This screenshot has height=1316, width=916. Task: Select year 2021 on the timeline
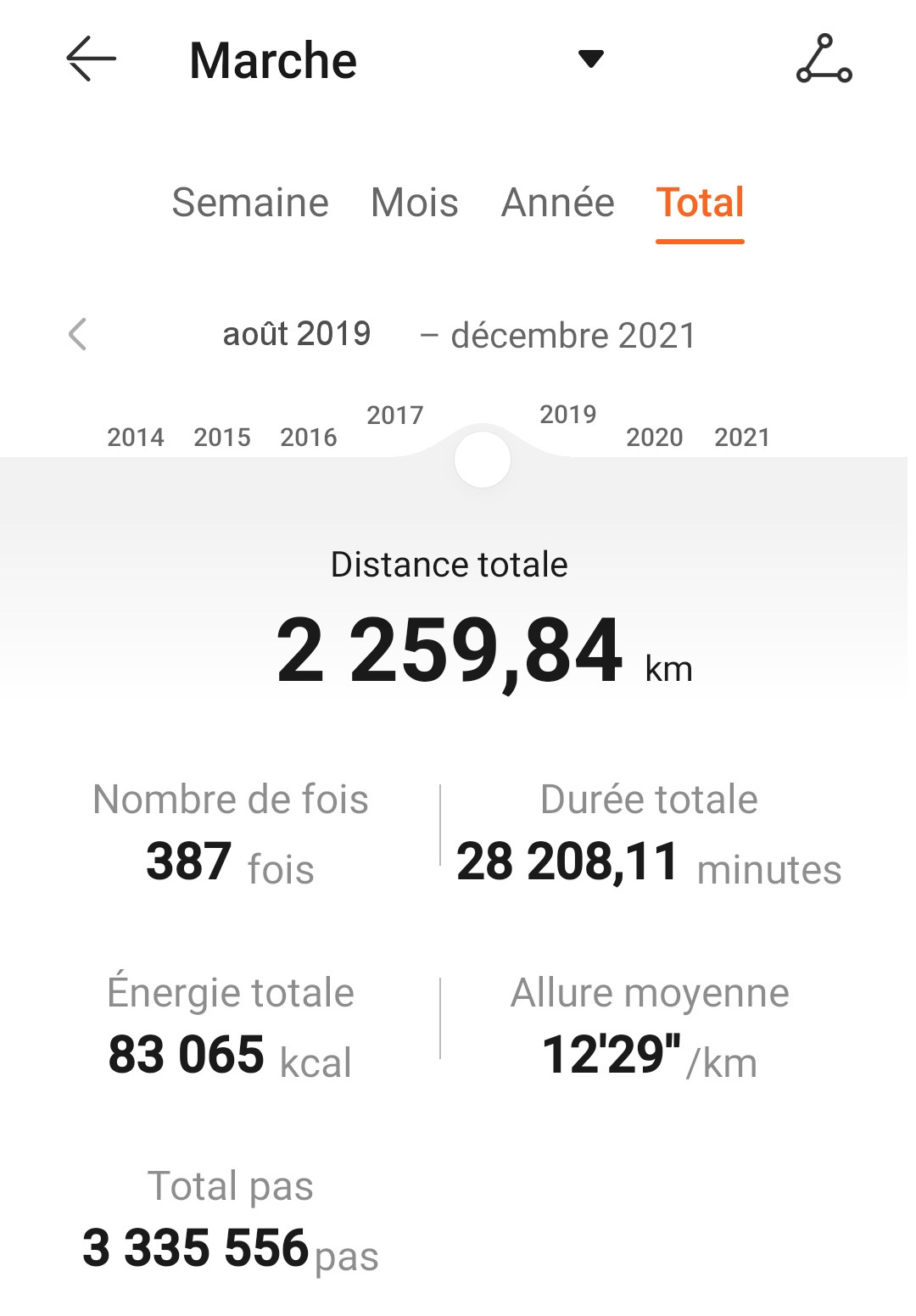[x=742, y=438]
